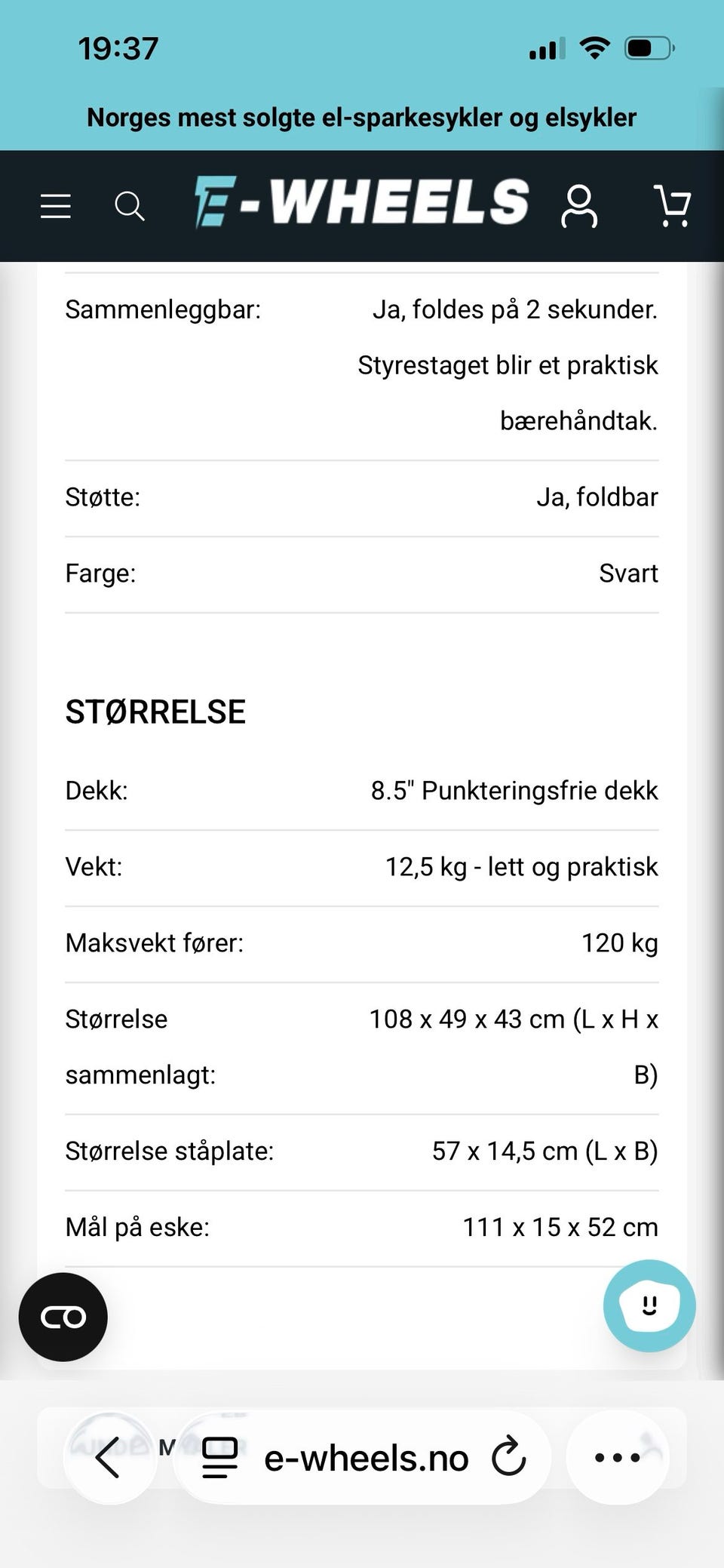Open the hamburger menu
Image resolution: width=724 pixels, height=1568 pixels.
point(56,206)
